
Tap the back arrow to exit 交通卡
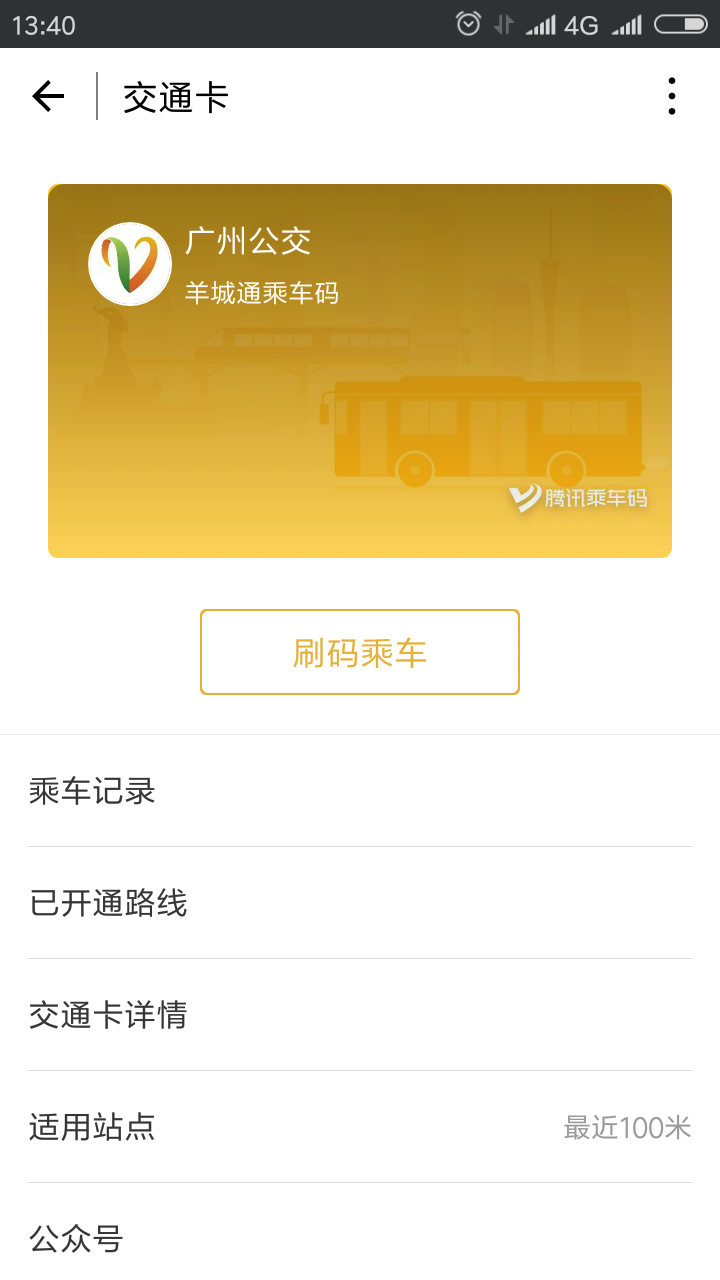point(46,95)
